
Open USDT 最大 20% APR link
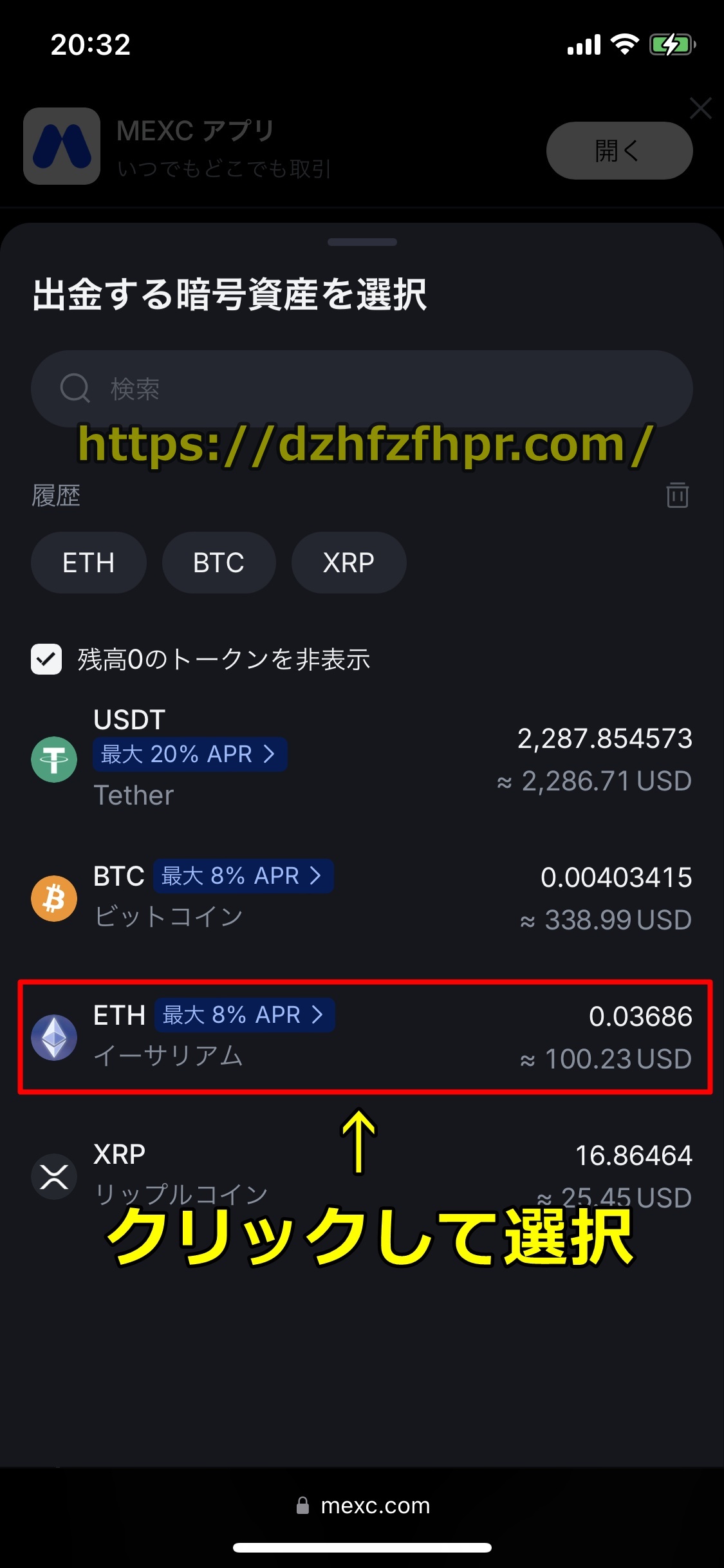190,754
